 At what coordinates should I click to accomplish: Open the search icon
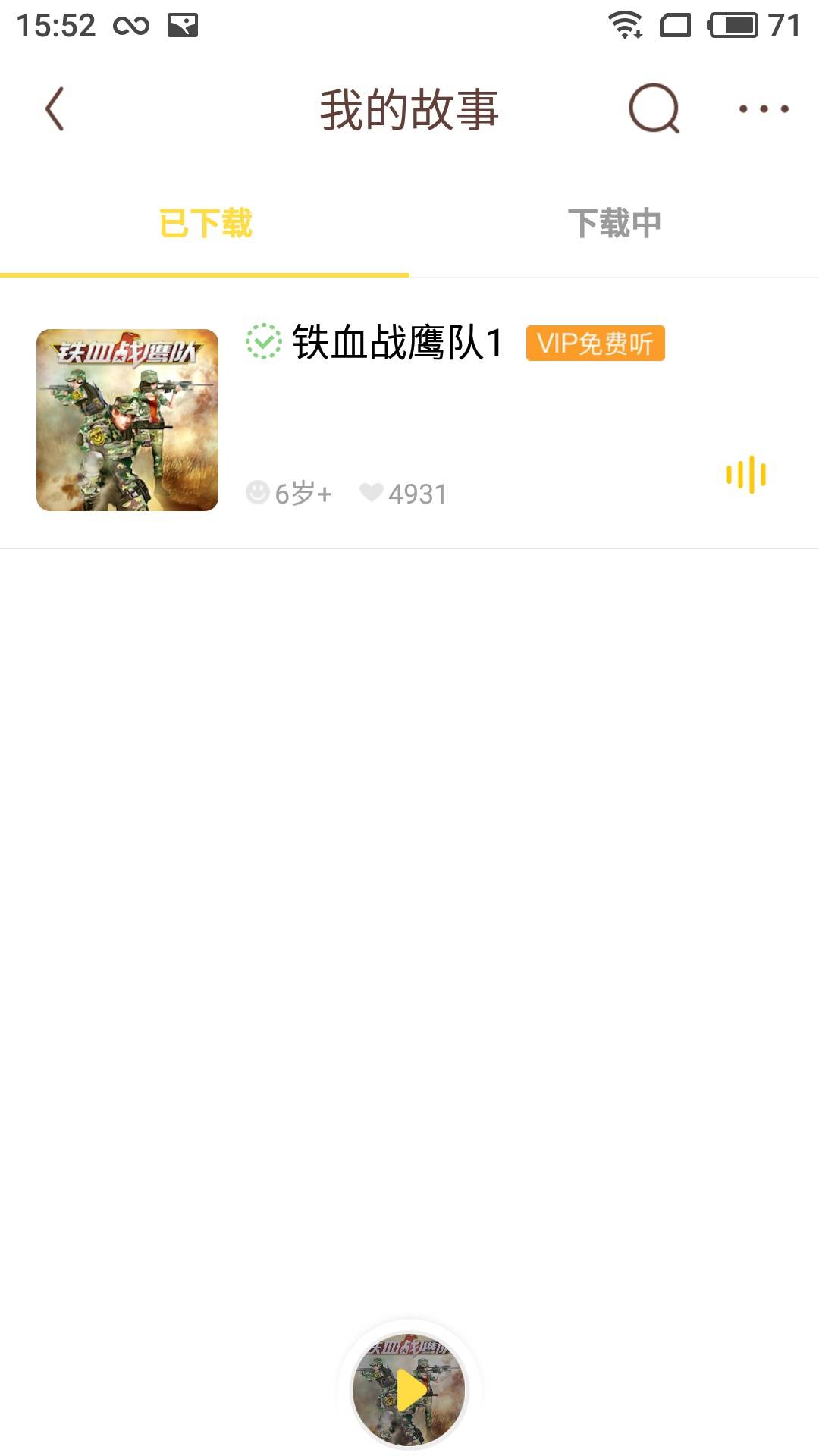point(654,108)
